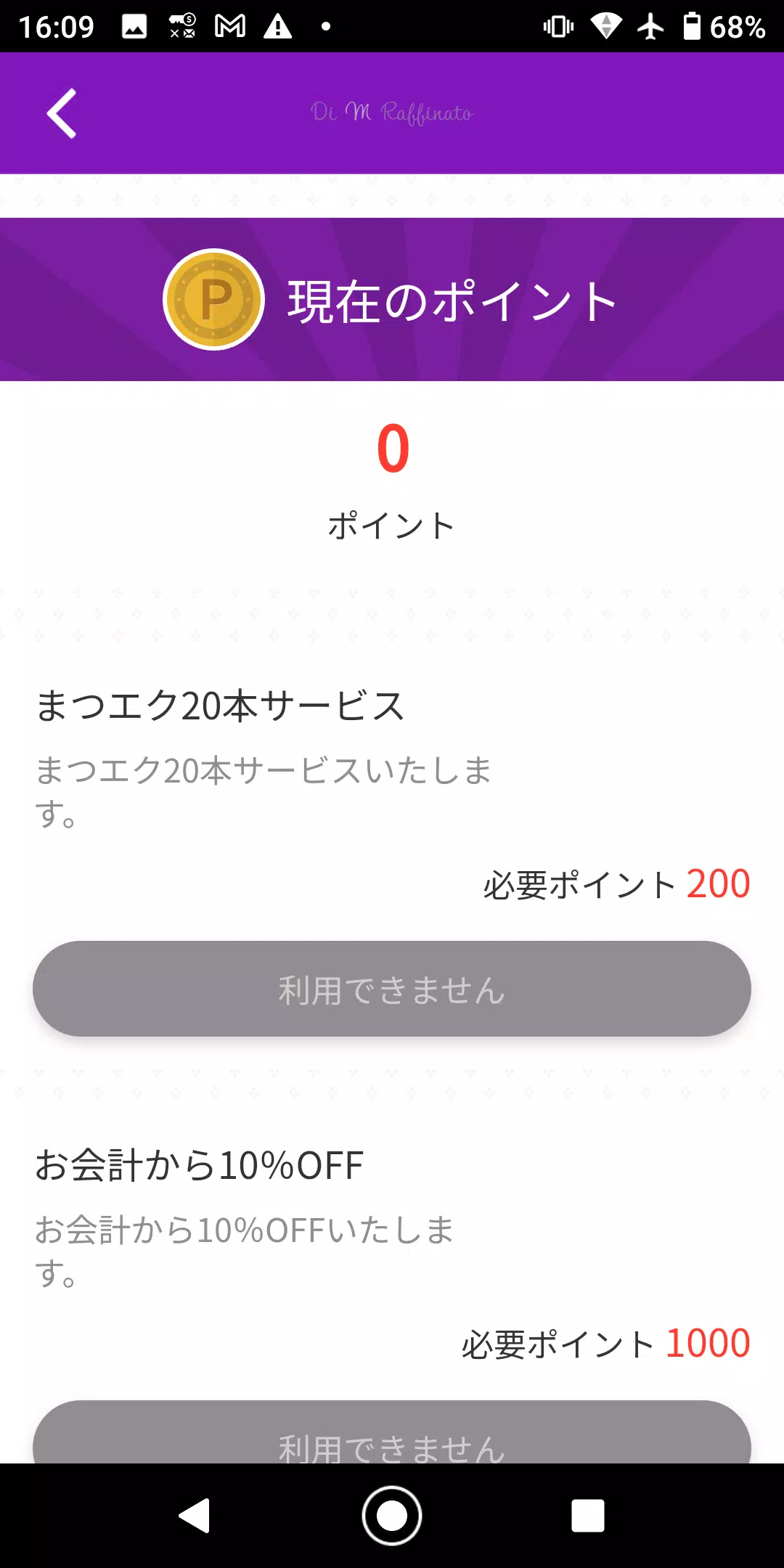Tap the 利用できません button for まつエク20本サービス
Image resolution: width=784 pixels, height=1568 pixels.
[x=392, y=989]
